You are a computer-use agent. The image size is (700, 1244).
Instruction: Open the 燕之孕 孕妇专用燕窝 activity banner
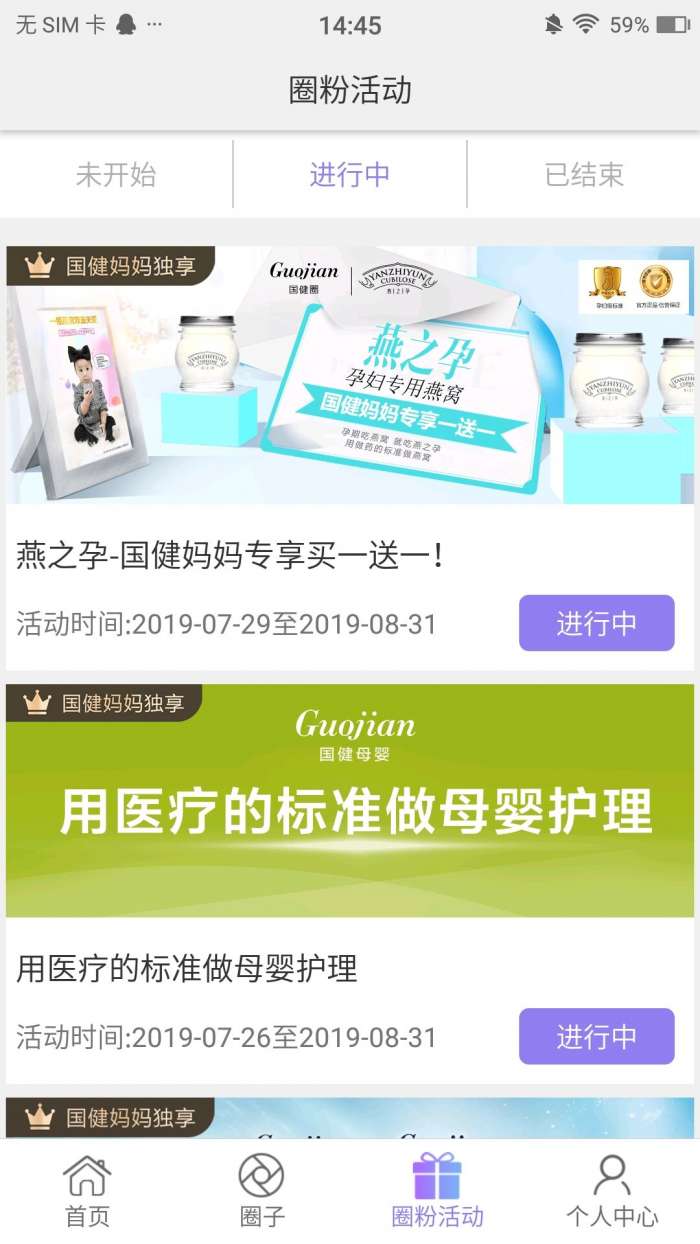pyautogui.click(x=349, y=375)
